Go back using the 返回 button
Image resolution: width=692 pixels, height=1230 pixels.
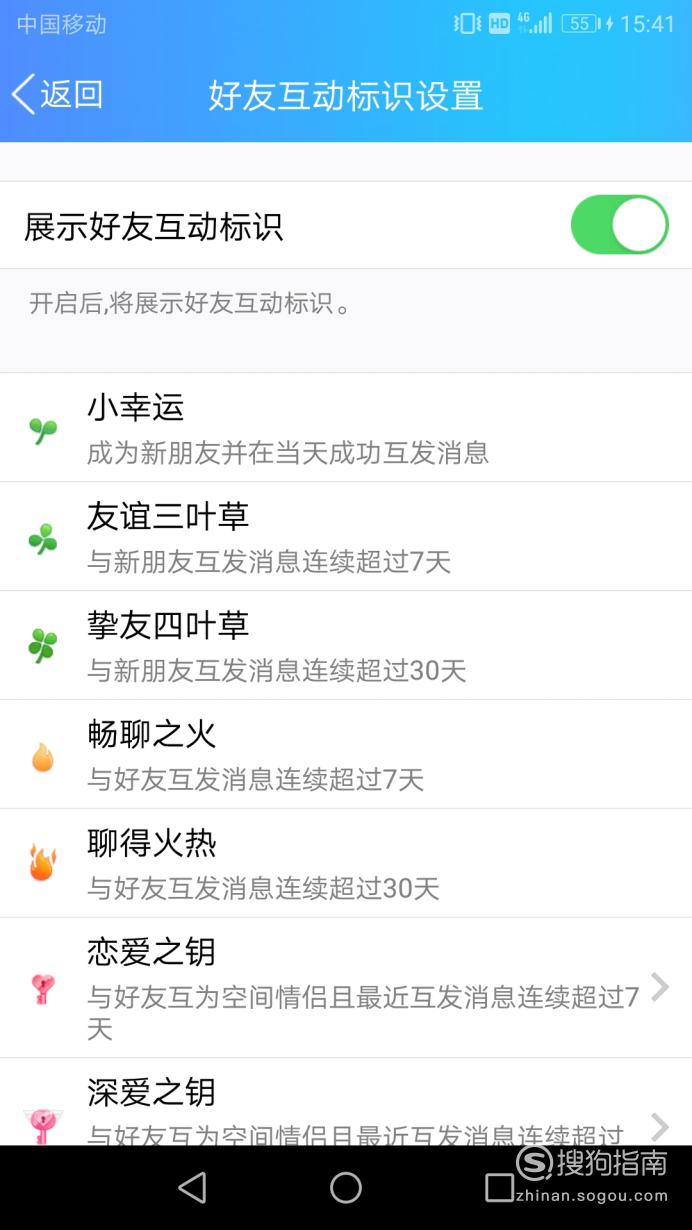[58, 95]
